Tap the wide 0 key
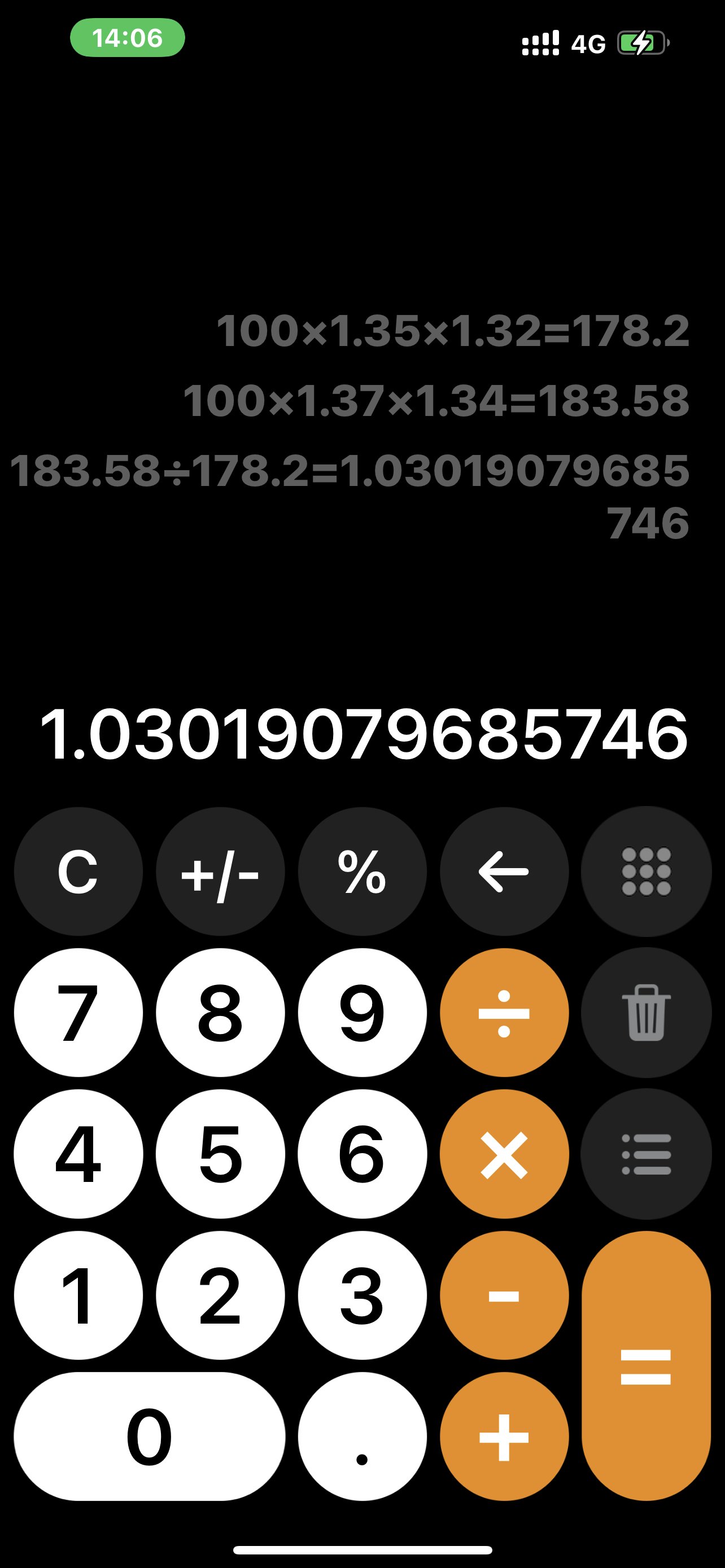 click(149, 1436)
